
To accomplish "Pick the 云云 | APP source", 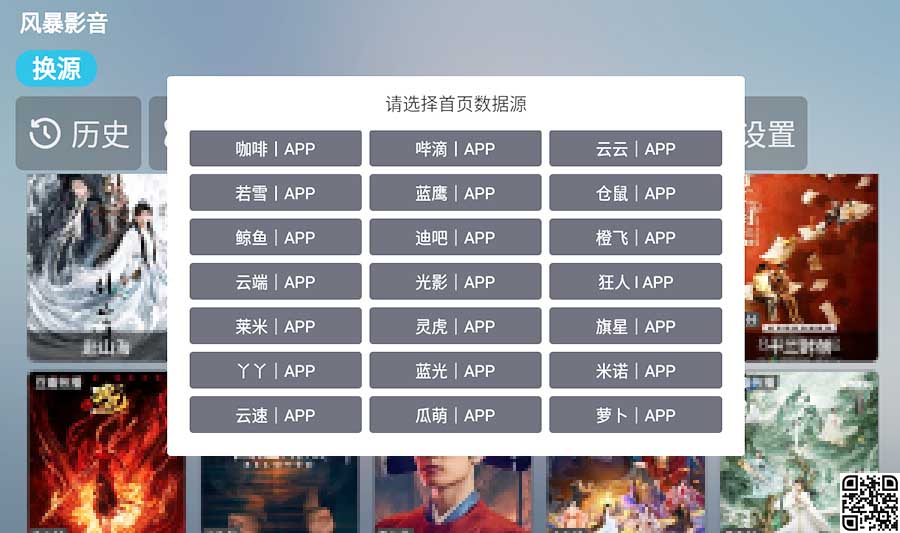I will (635, 148).
